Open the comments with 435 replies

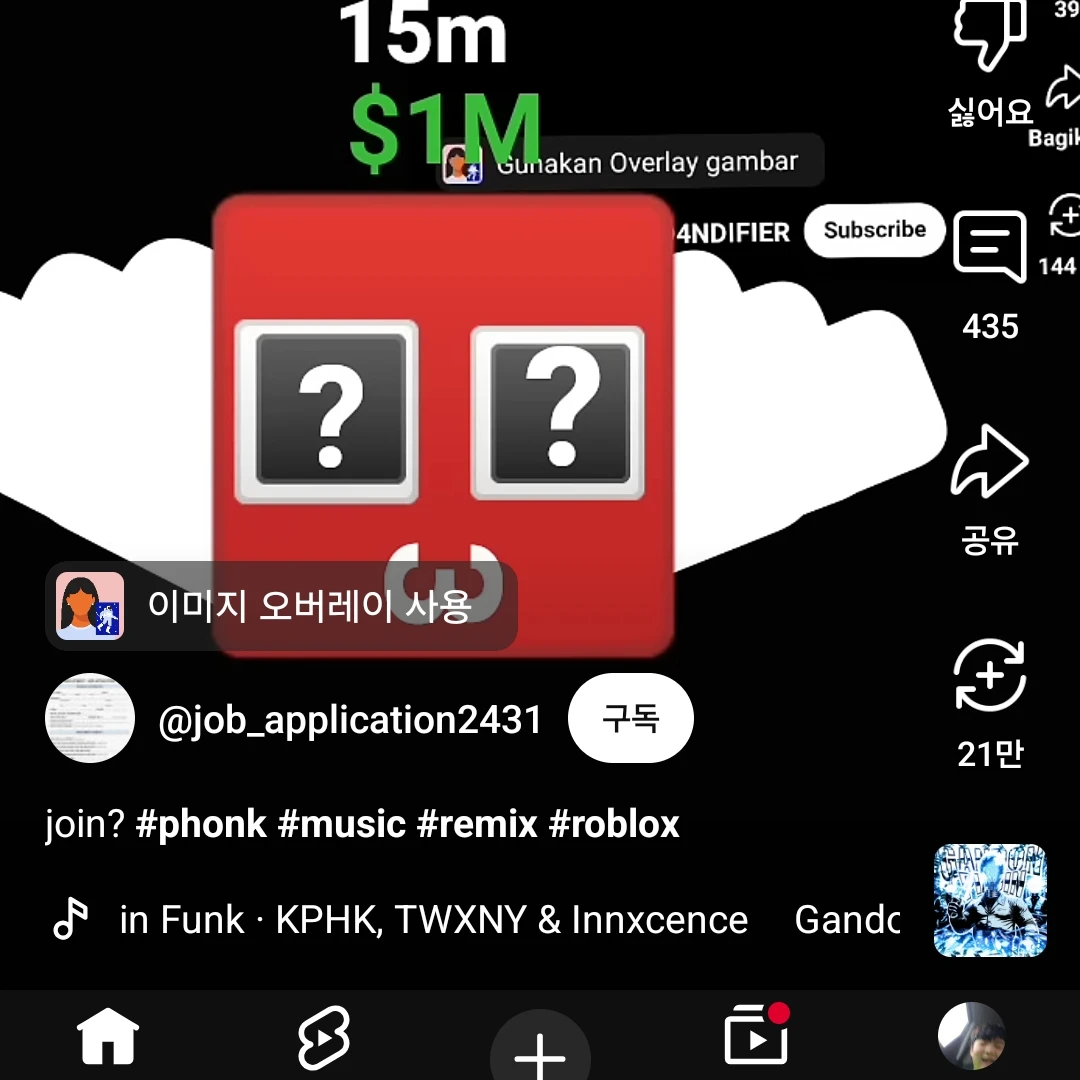(989, 250)
